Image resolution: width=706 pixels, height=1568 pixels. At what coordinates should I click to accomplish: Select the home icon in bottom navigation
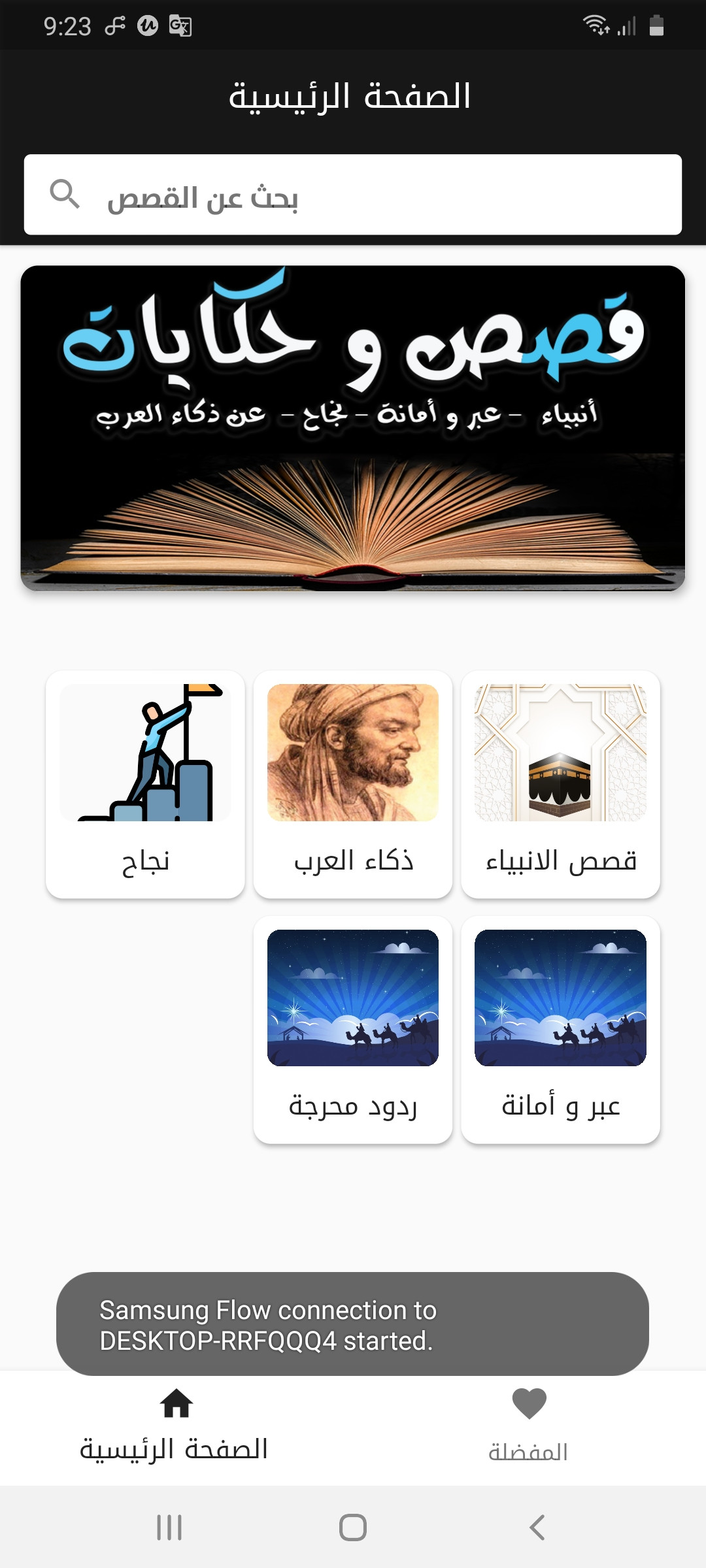click(x=176, y=1402)
